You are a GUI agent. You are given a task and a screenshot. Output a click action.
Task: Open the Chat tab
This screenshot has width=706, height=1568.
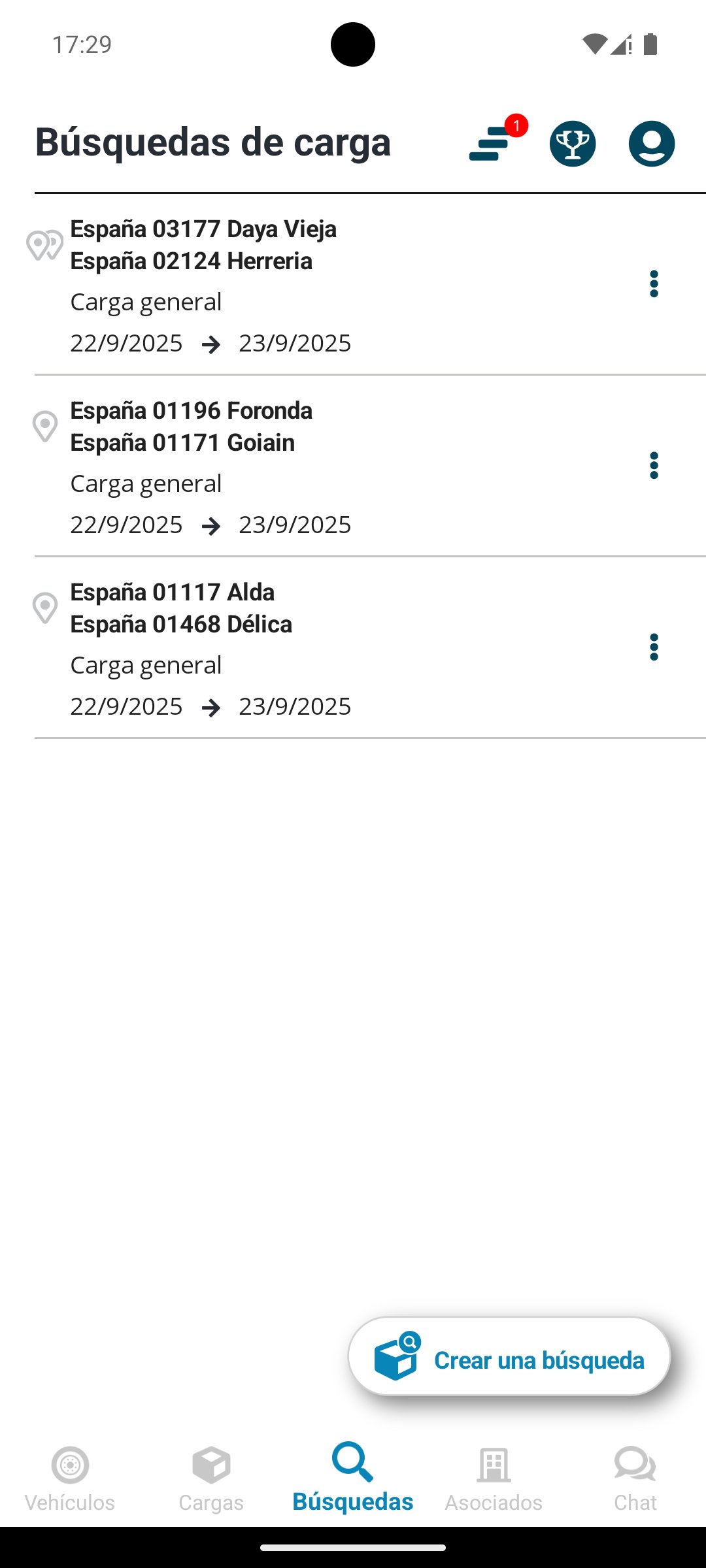click(635, 1479)
